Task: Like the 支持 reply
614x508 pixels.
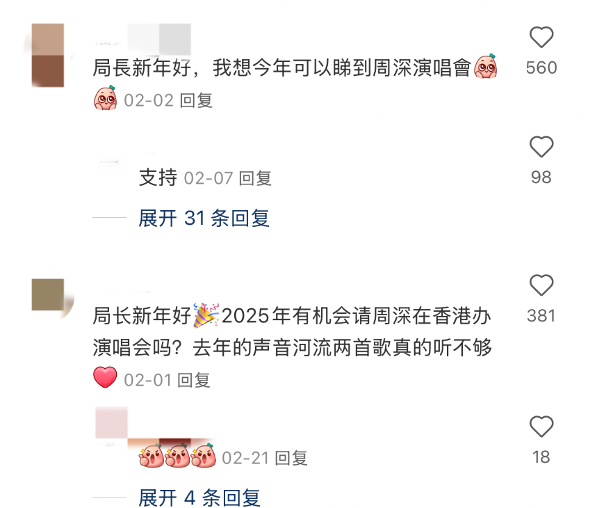Action: [541, 148]
